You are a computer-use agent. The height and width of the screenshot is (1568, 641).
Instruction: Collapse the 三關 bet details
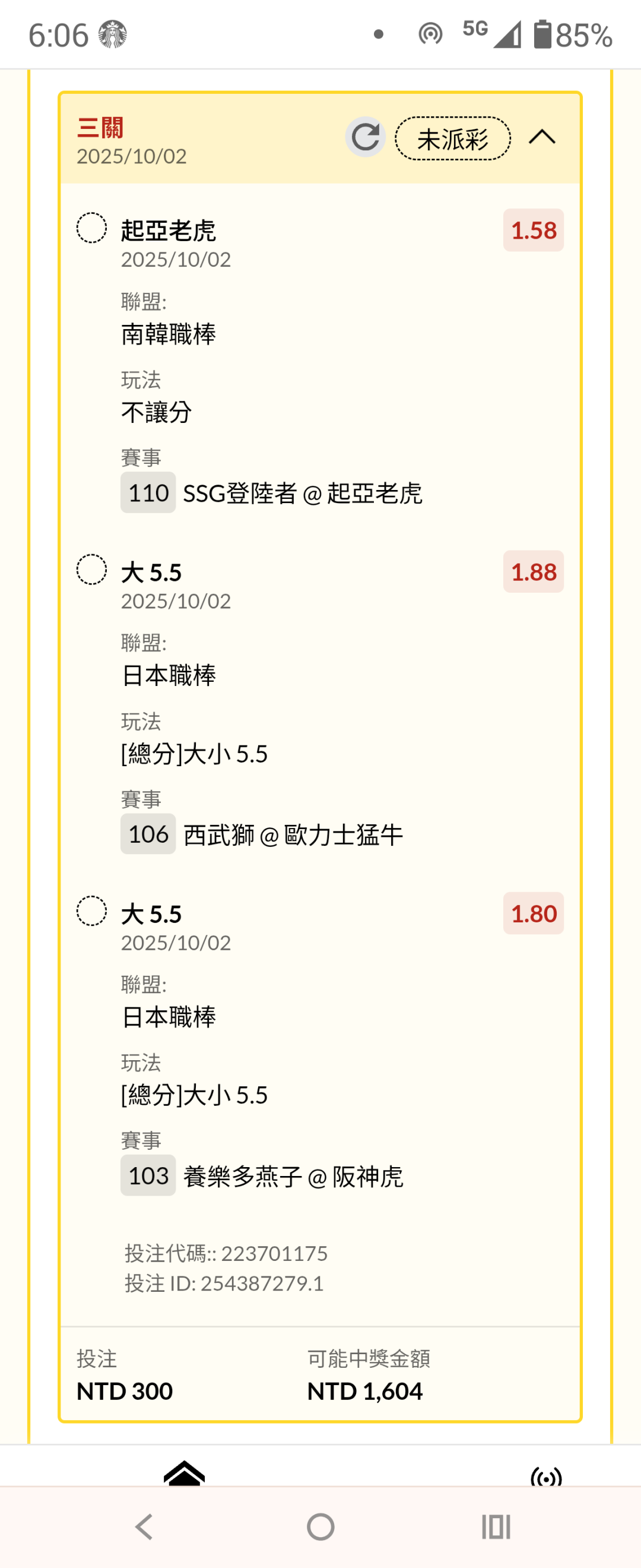click(x=542, y=137)
